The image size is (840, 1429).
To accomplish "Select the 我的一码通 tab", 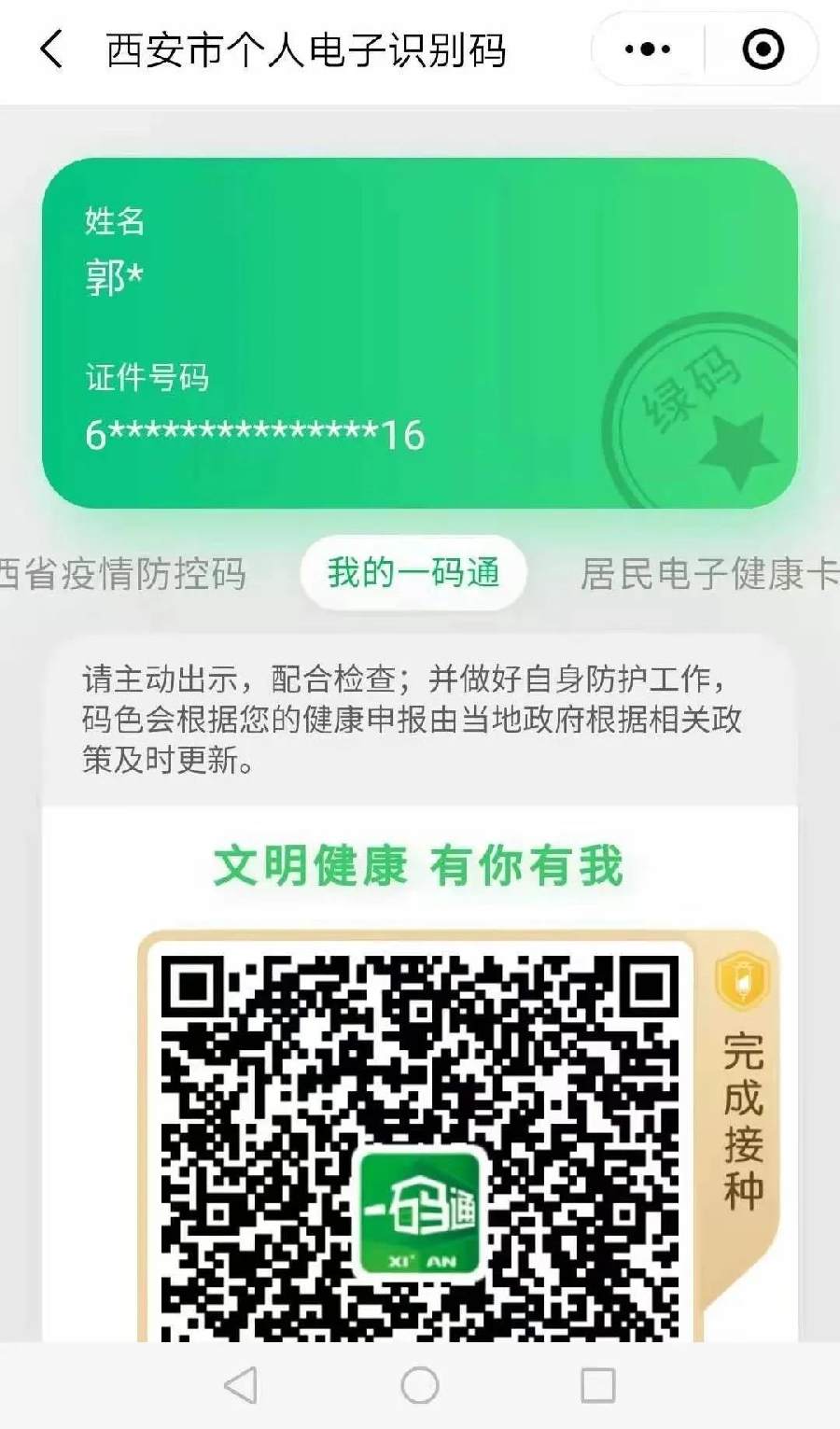I will [413, 572].
